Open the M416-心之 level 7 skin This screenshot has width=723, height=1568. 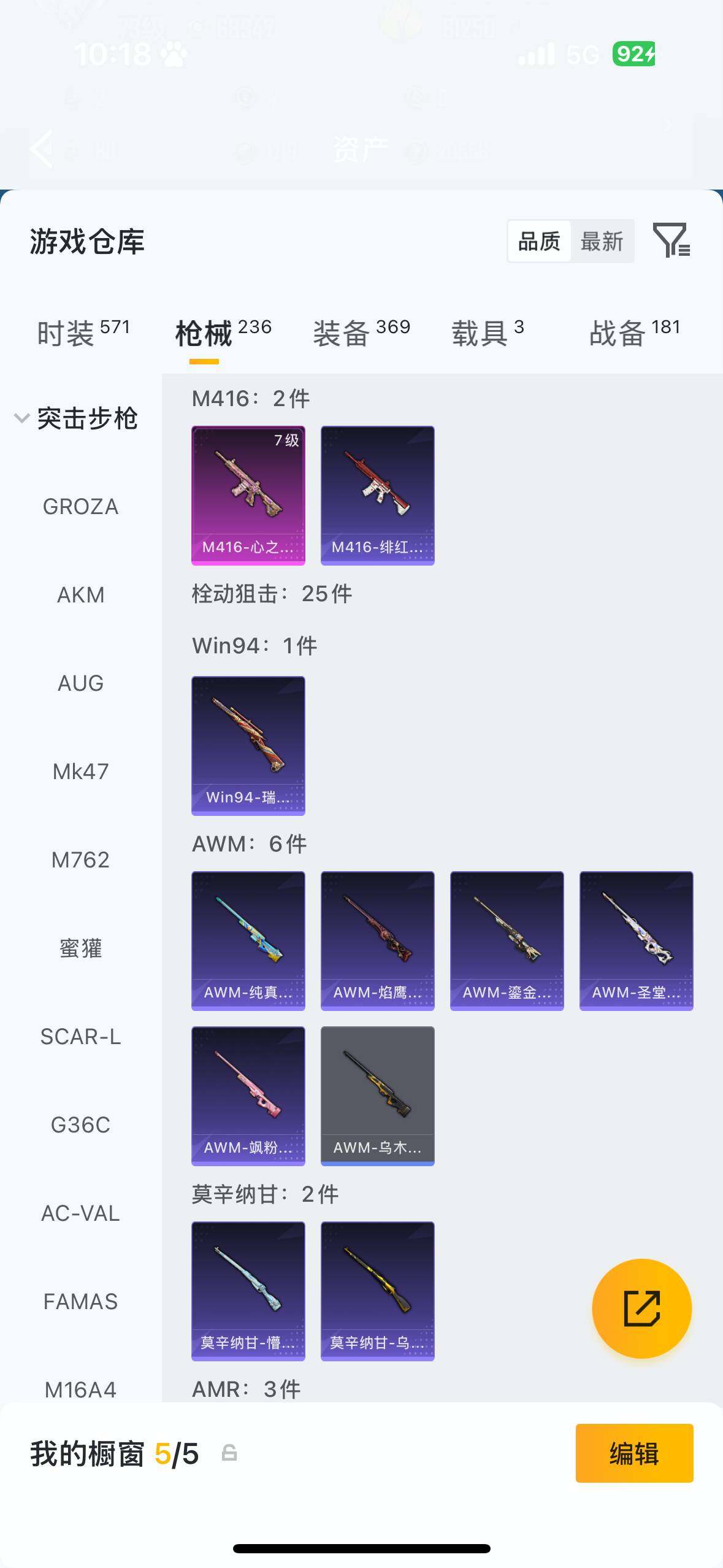click(248, 495)
